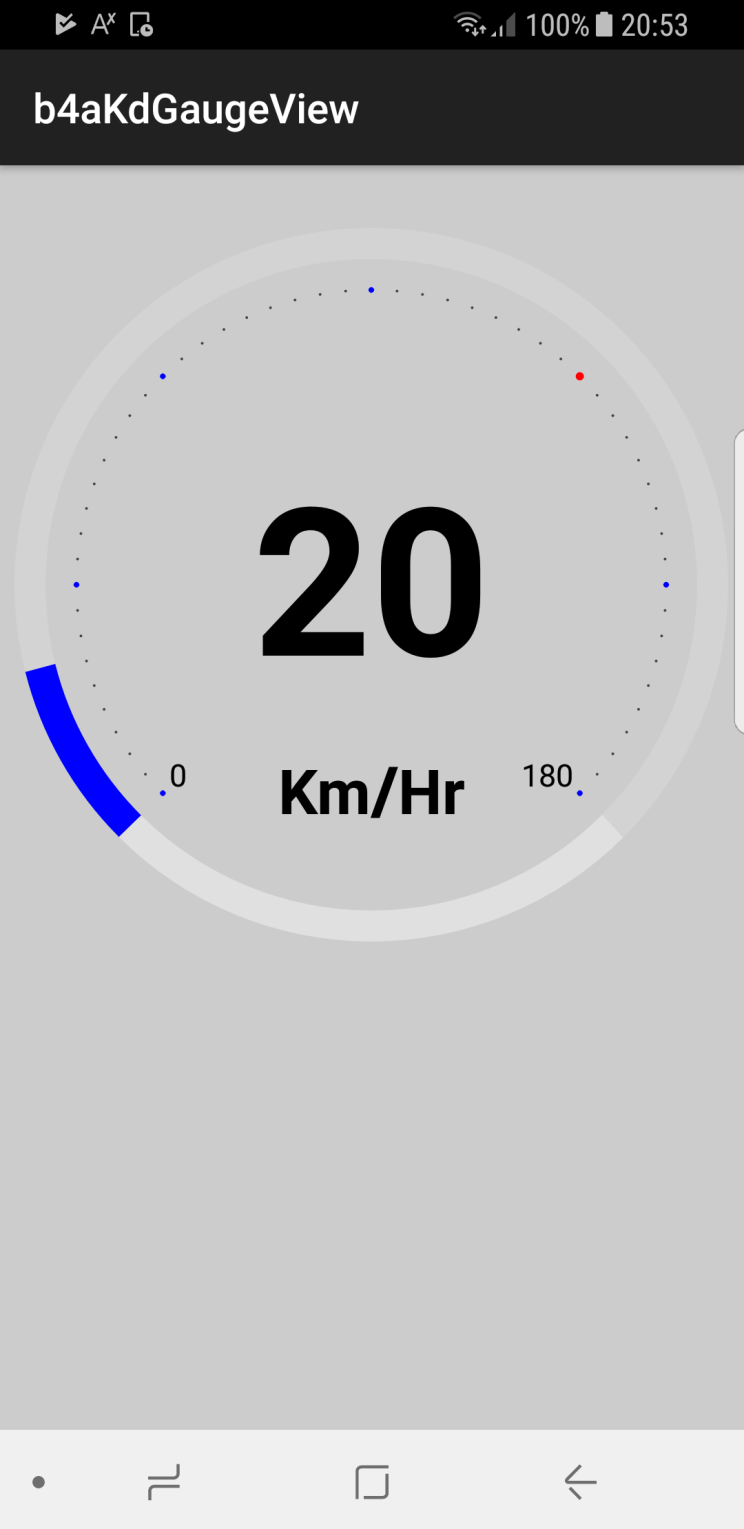Tap the 180 label on the gauge
This screenshot has height=1529, width=744.
pos(547,776)
